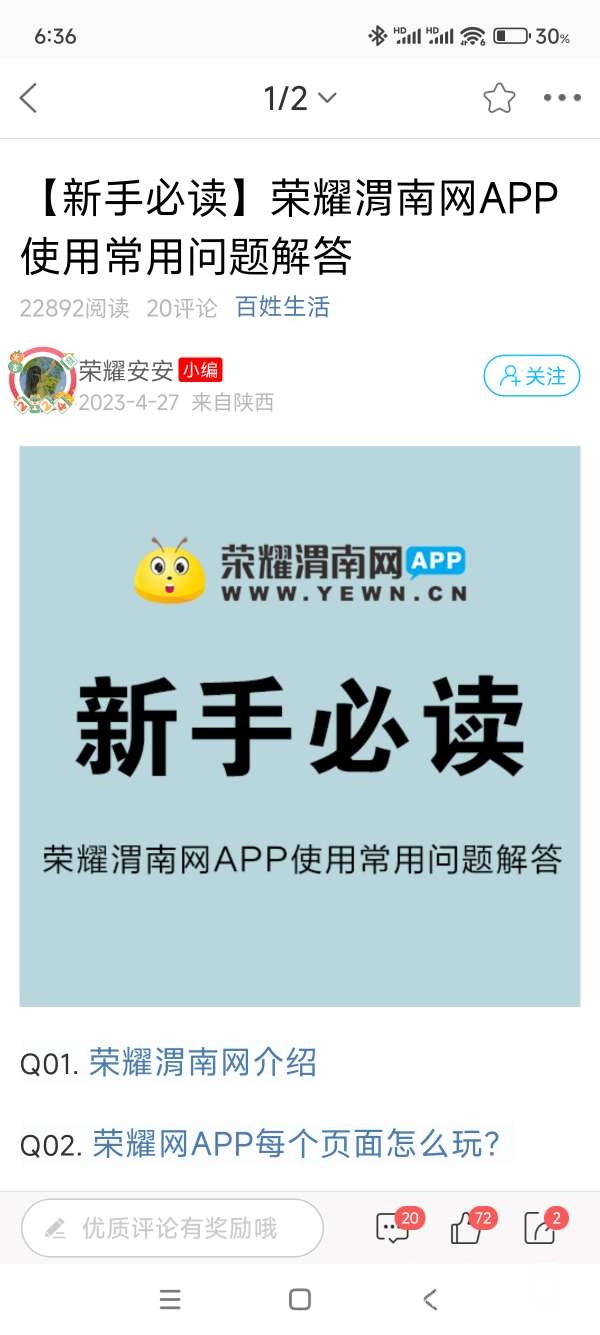
Task: Like this post with thumbs-up
Action: [468, 1227]
